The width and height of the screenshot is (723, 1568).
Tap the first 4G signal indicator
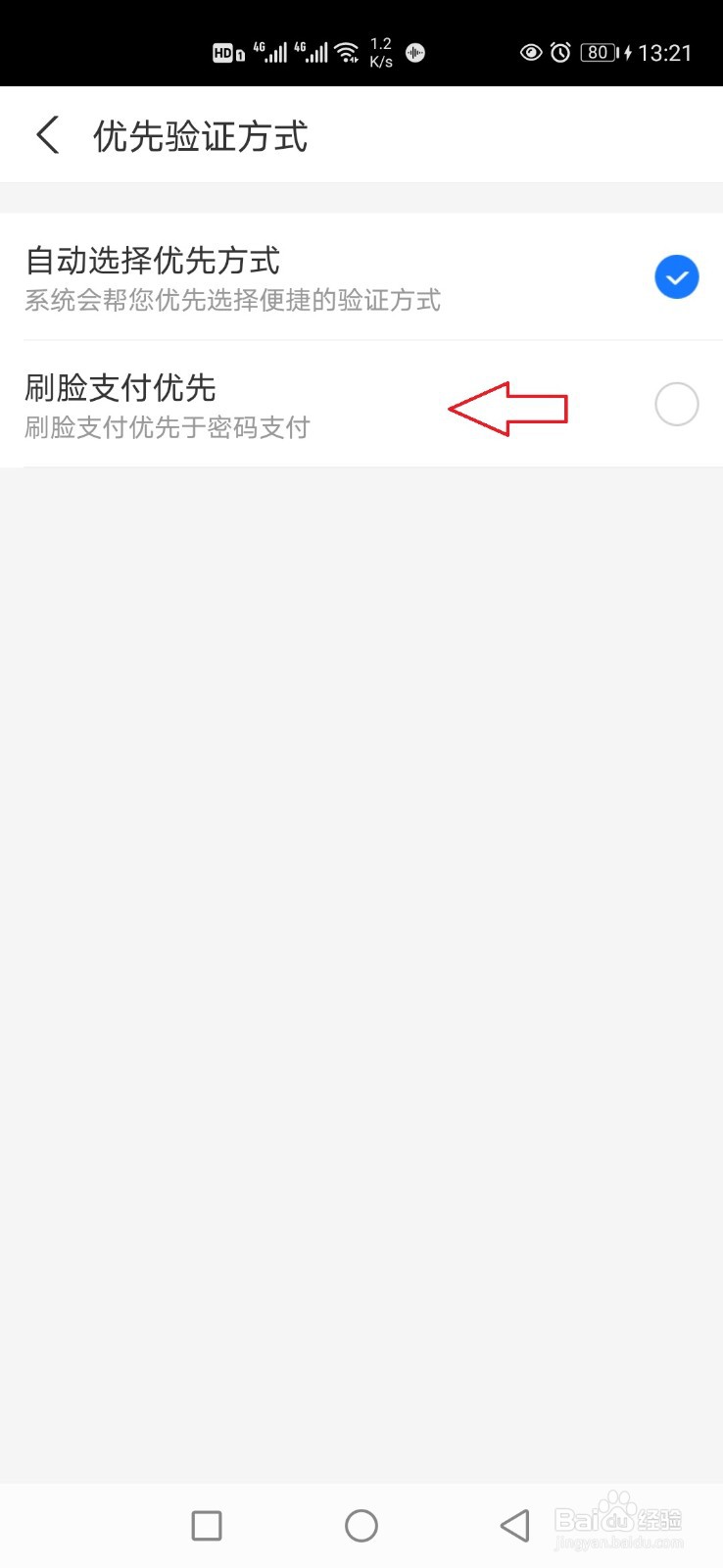coord(269,50)
